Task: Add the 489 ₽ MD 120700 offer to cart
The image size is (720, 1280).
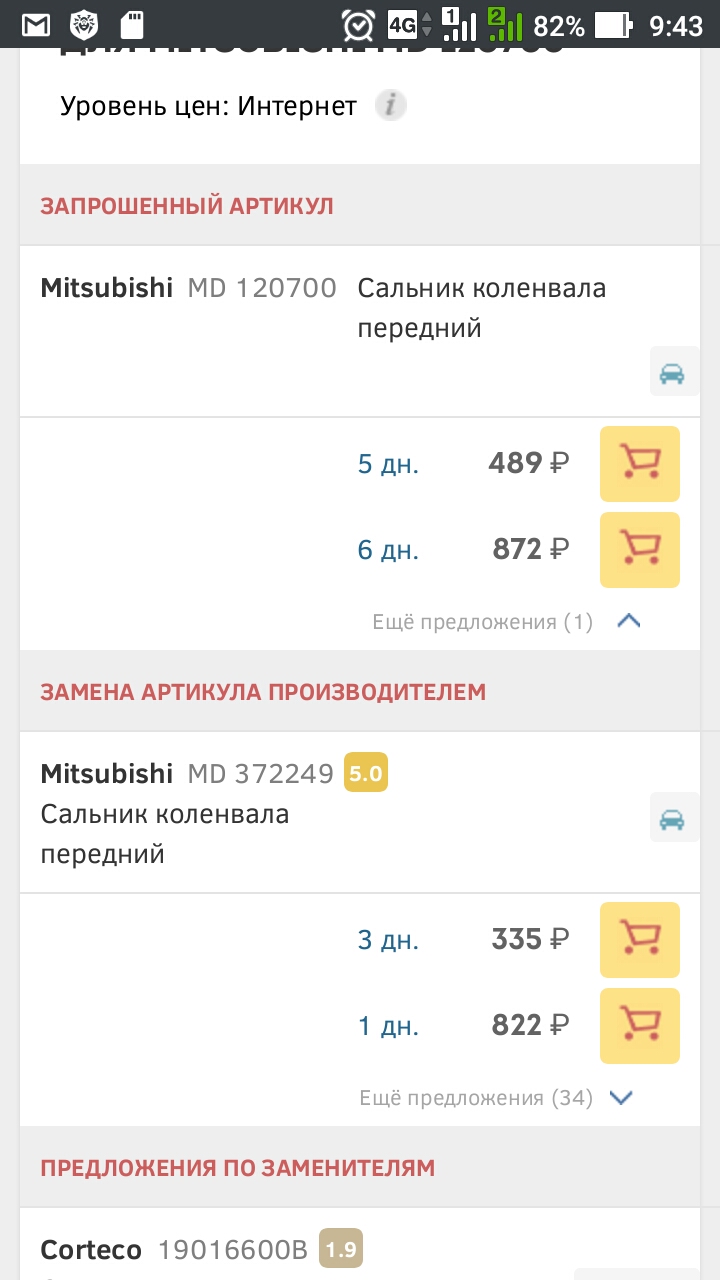Action: (640, 463)
